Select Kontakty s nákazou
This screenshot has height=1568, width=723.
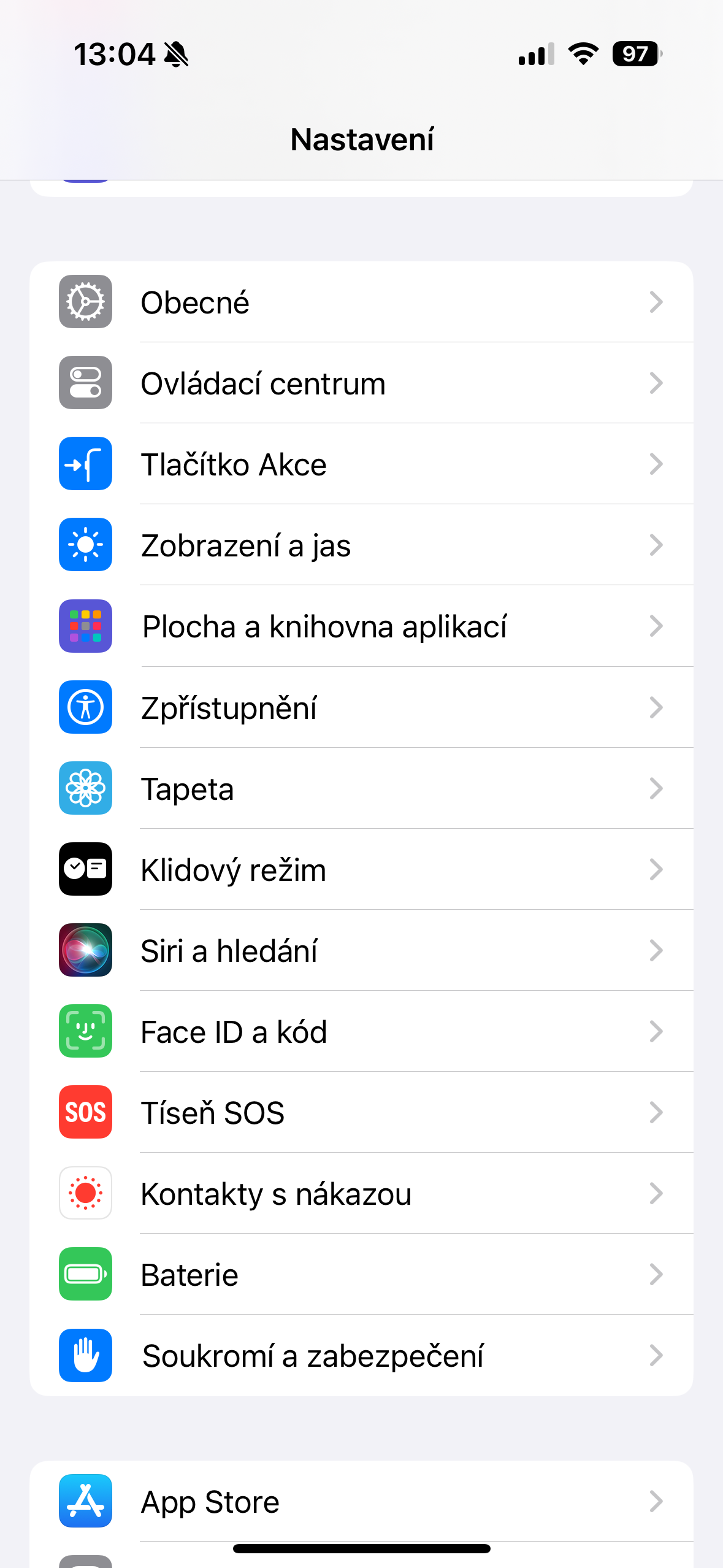[x=361, y=1193]
